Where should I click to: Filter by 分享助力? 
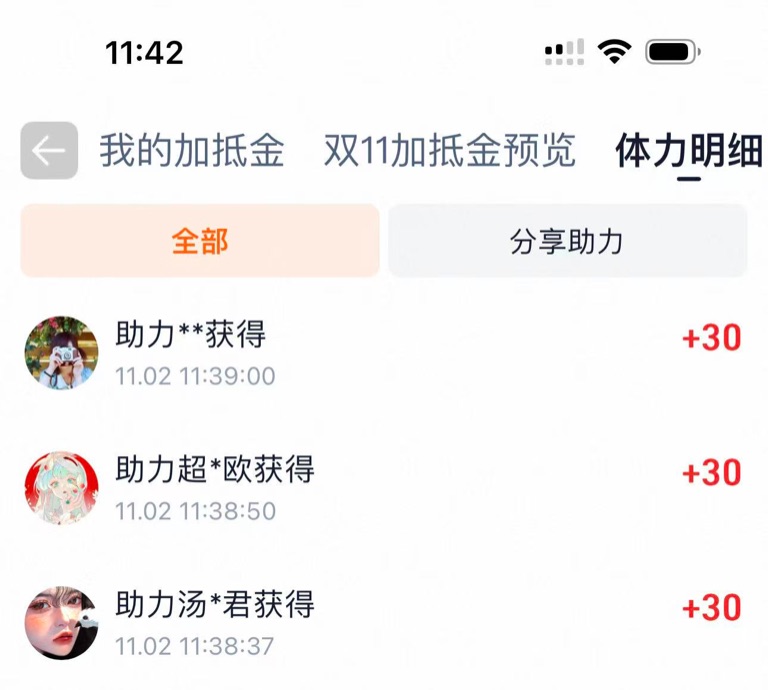[x=567, y=241]
